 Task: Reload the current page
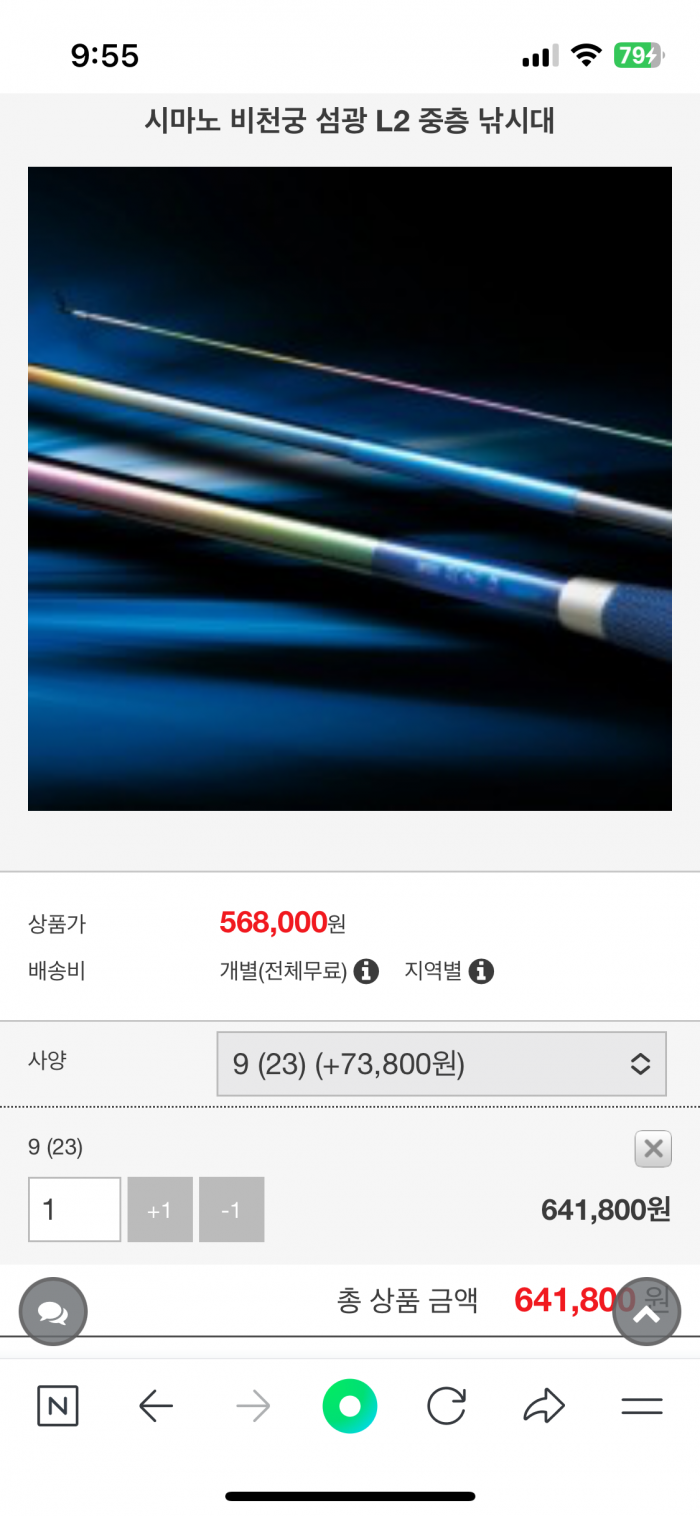pyautogui.click(x=446, y=1407)
